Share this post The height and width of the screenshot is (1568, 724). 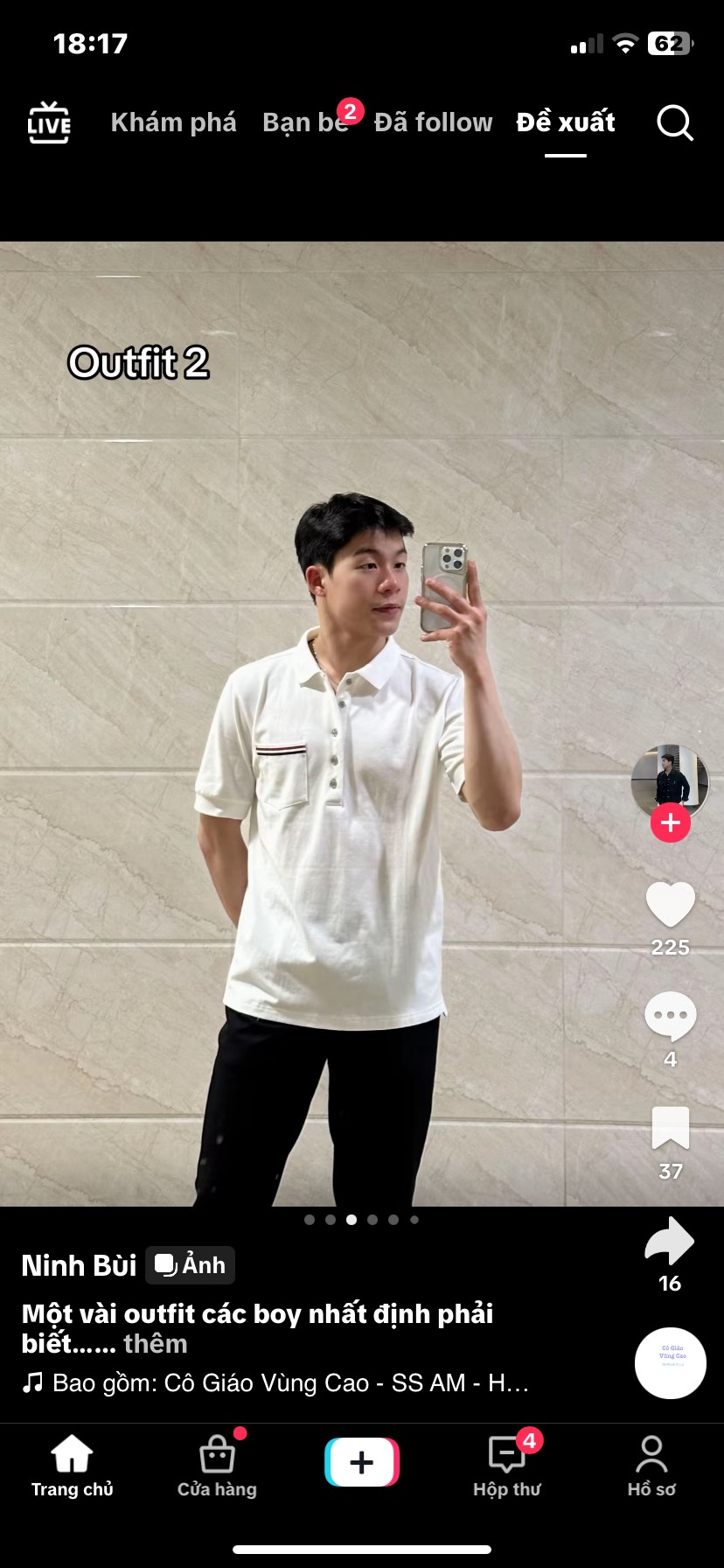[x=670, y=1242]
